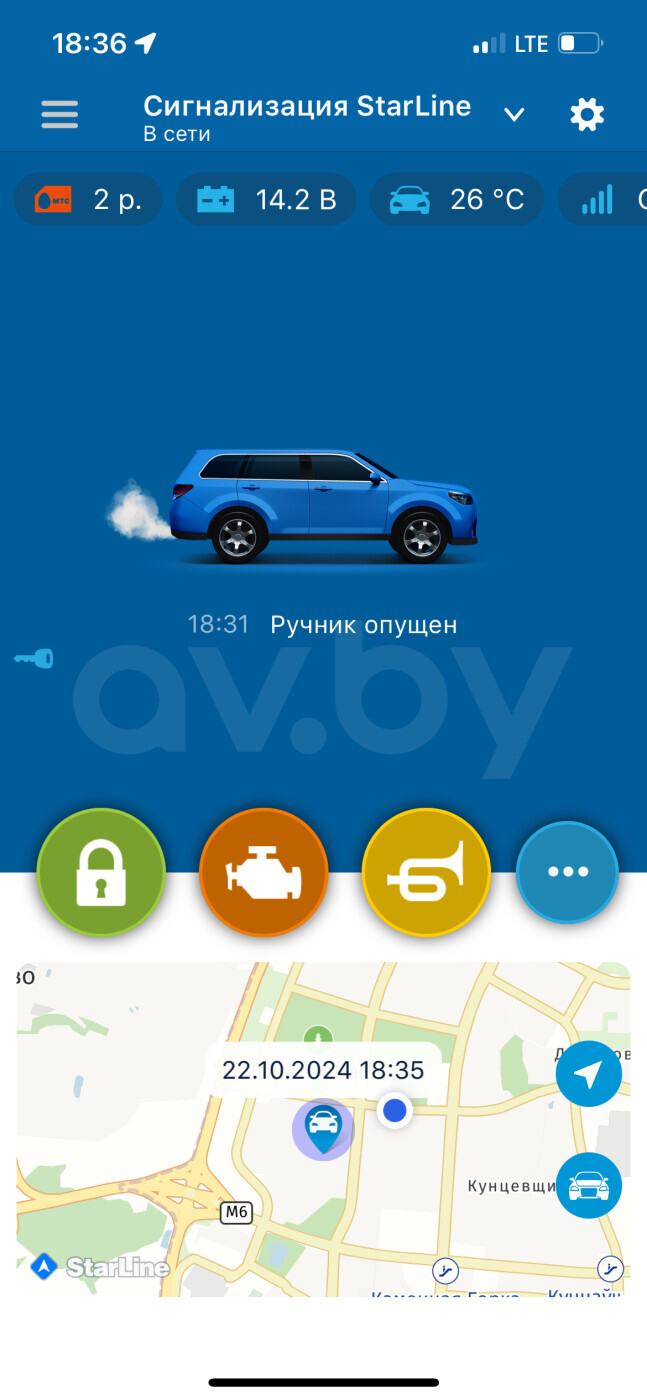The width and height of the screenshot is (647, 1400).
Task: Start the engine with the orange button
Action: [264, 872]
